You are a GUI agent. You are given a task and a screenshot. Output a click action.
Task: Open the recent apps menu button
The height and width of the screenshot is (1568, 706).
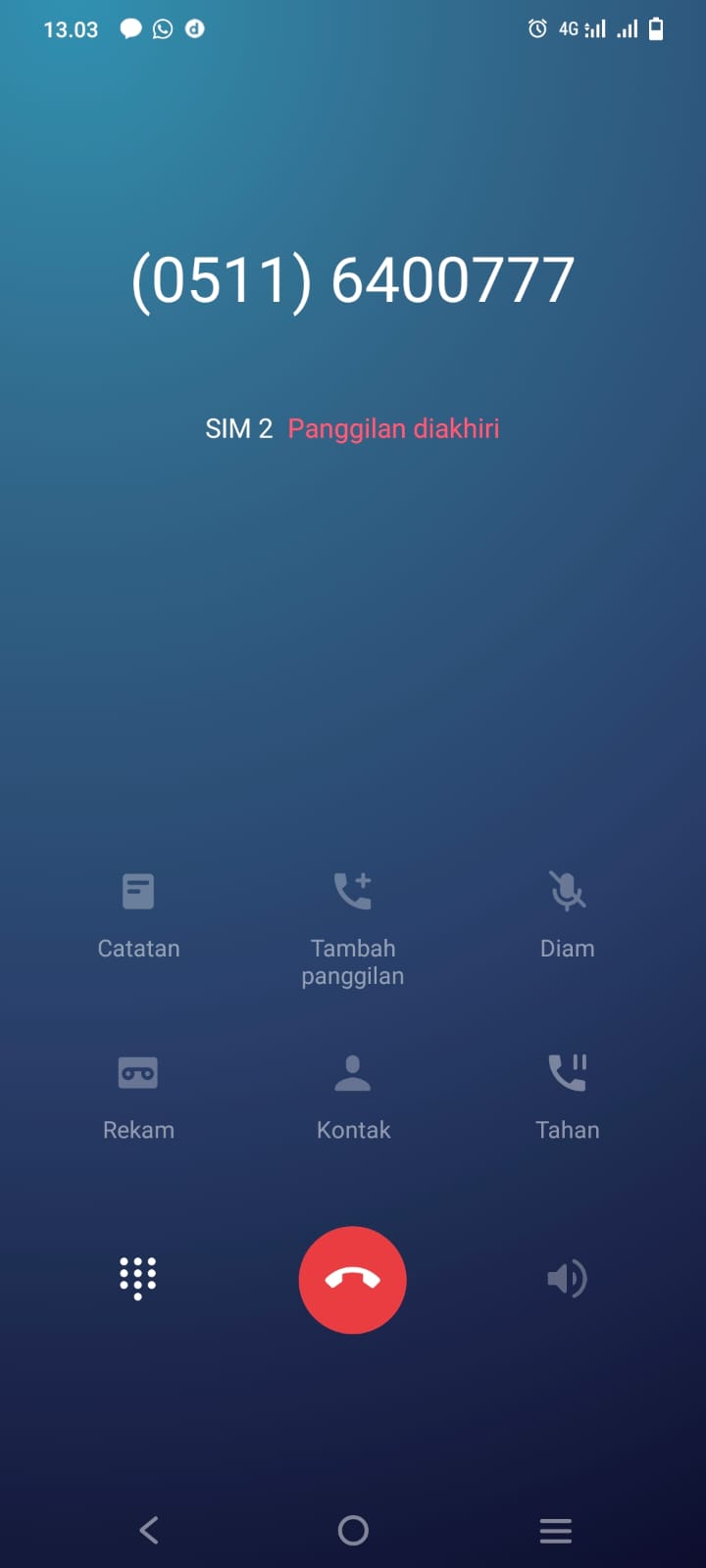(555, 1530)
